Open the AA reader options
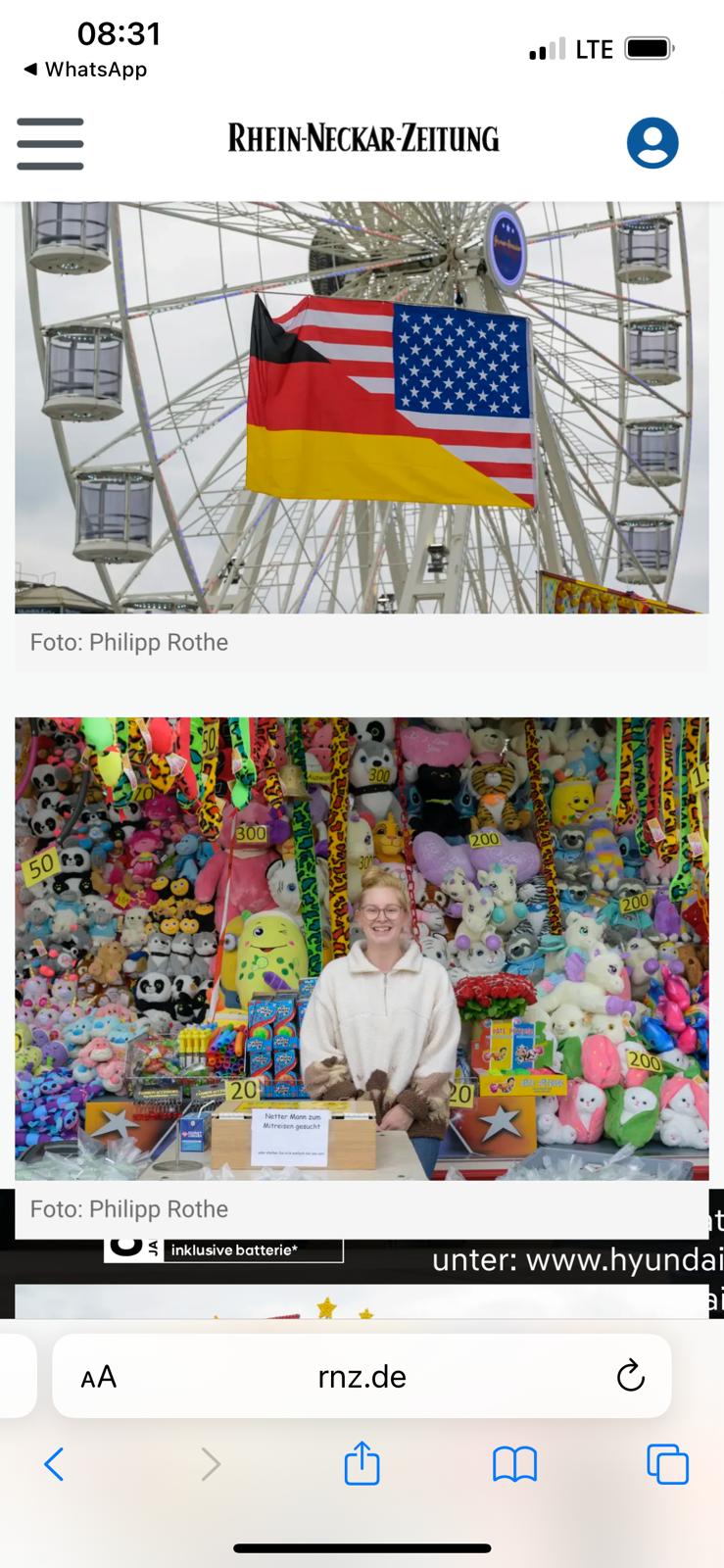 pyautogui.click(x=98, y=1377)
